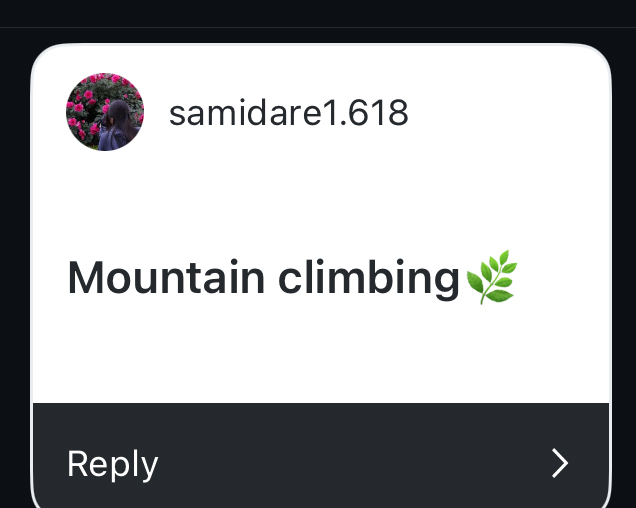
Task: Open samidare1.618's profile picture
Action: point(105,112)
